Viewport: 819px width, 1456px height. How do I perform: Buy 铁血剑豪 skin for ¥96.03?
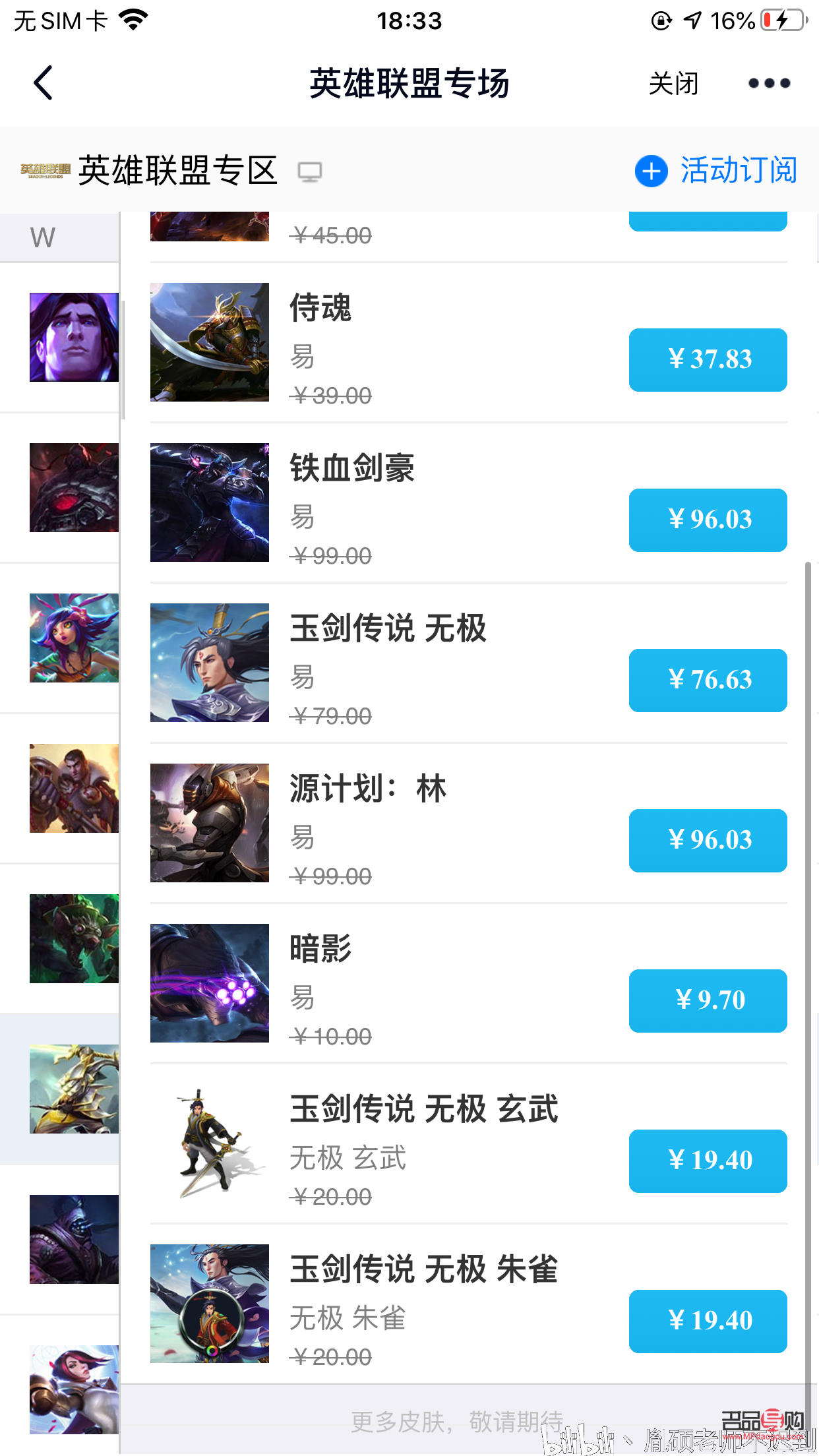click(x=708, y=520)
